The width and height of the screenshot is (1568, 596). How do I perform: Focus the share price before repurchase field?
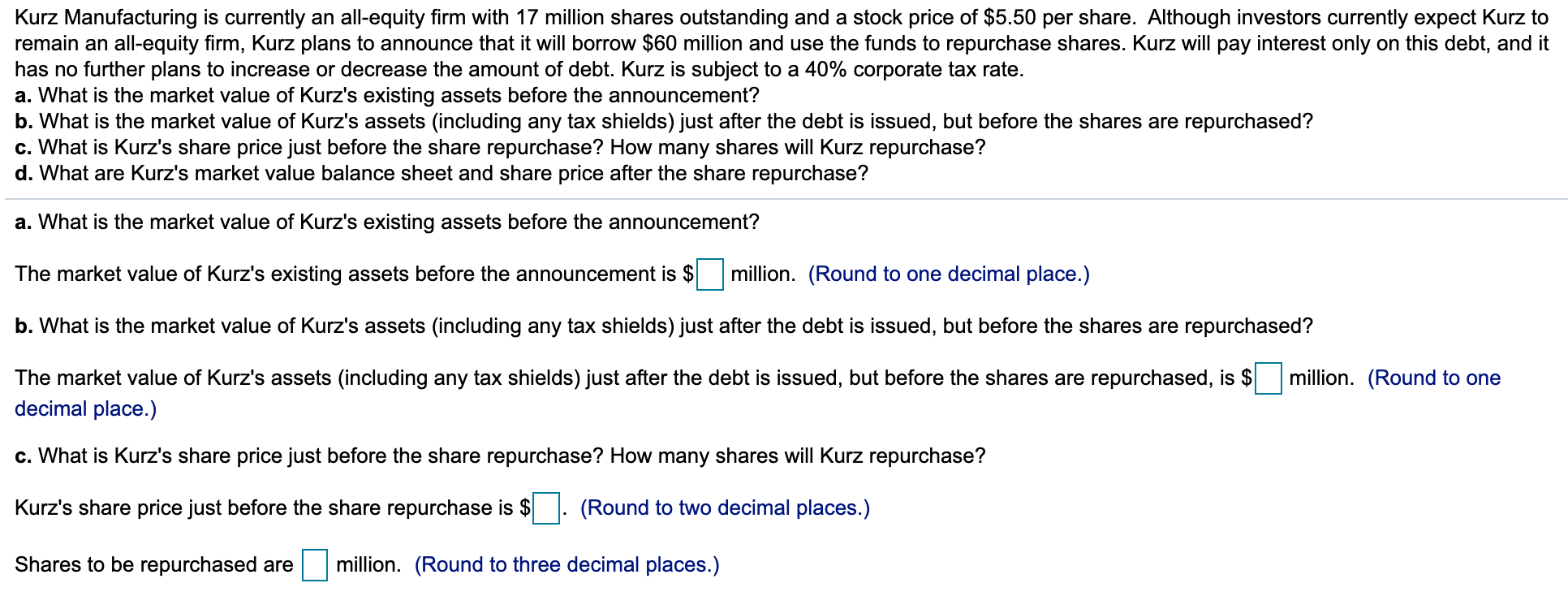coord(546,508)
